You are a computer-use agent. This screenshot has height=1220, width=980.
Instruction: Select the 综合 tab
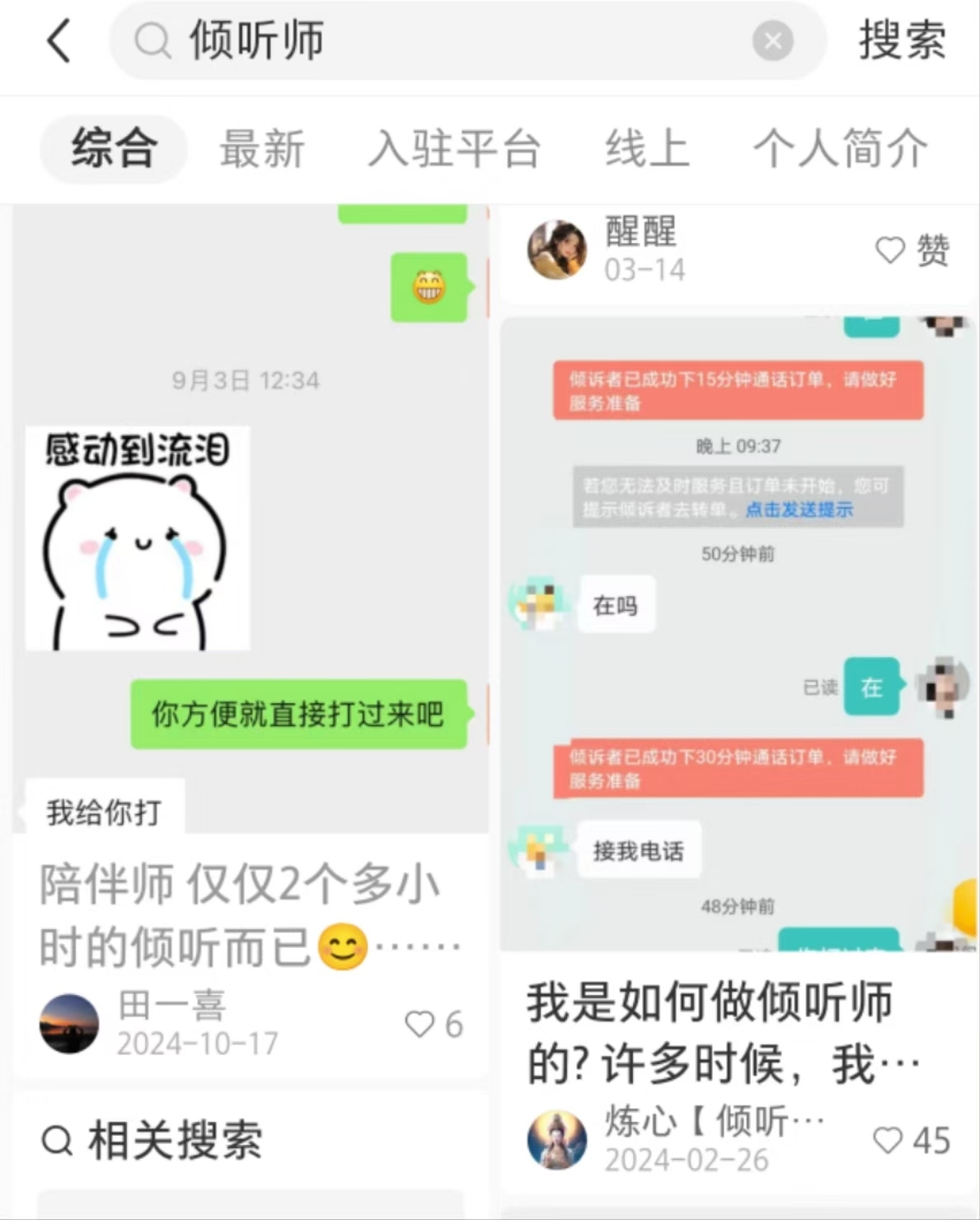114,149
